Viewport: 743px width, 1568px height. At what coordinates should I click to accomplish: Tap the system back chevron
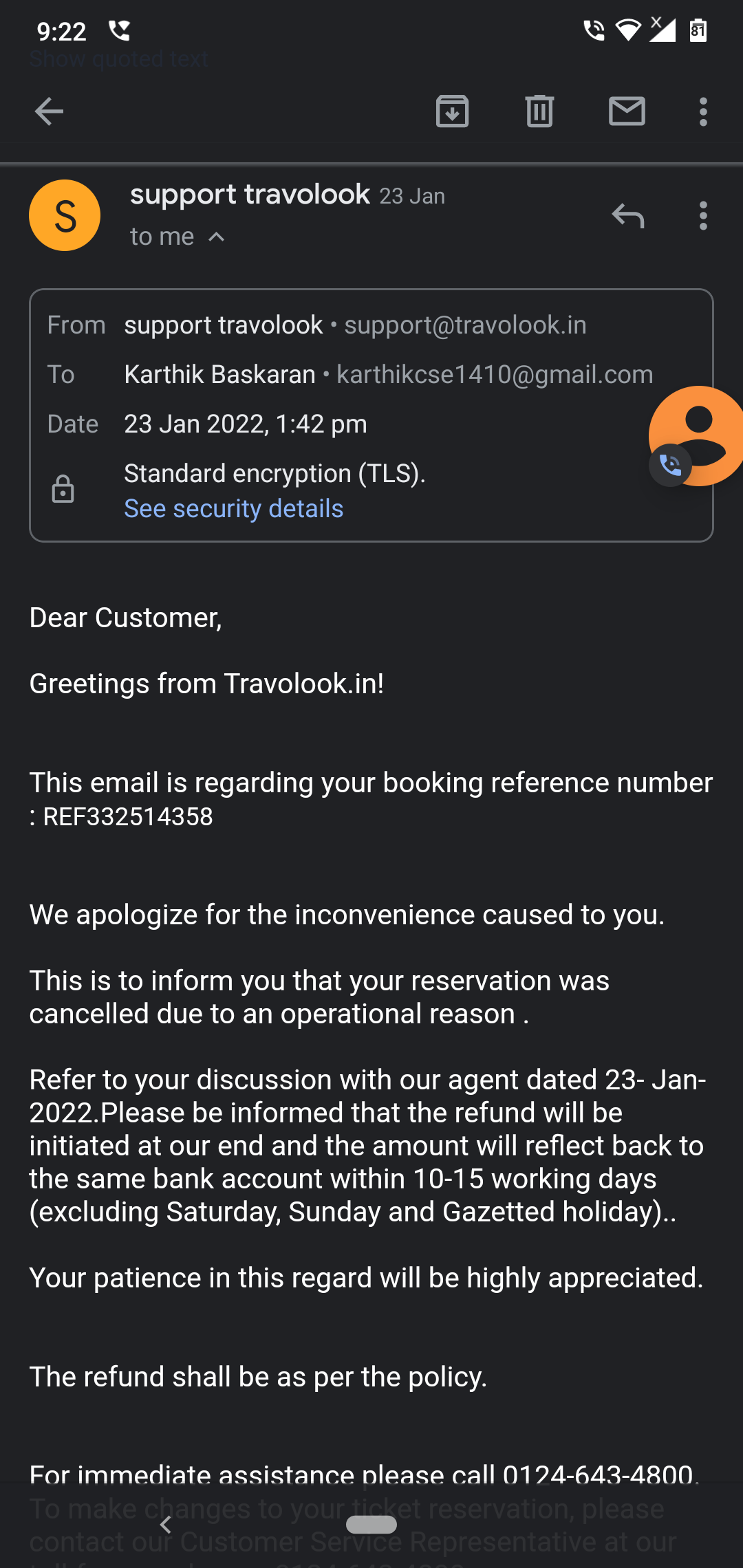166,1525
